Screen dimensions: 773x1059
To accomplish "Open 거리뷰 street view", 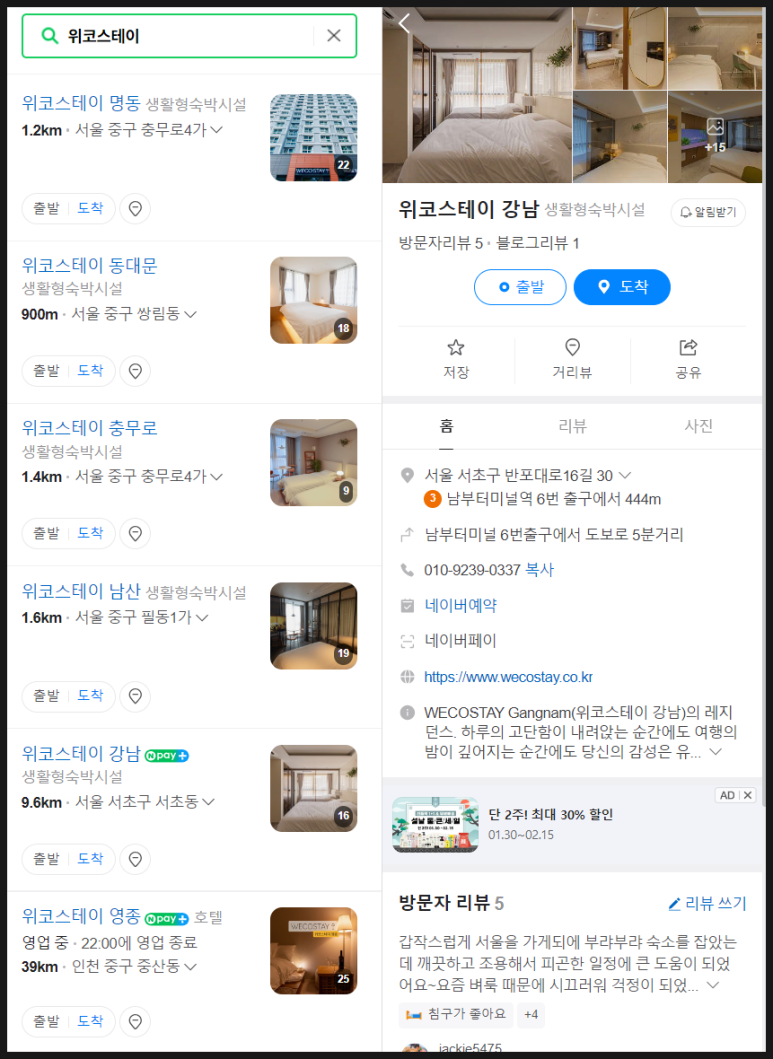I will coord(572,359).
